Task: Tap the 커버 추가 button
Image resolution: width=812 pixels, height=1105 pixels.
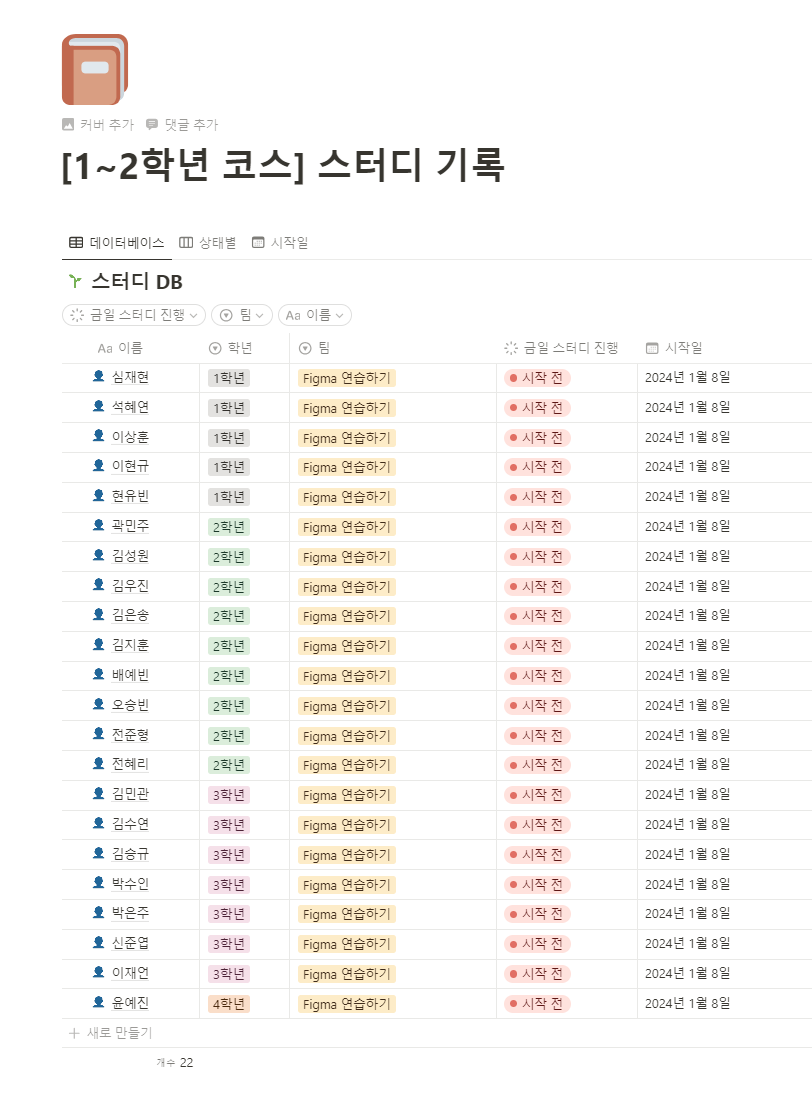Action: tap(98, 125)
